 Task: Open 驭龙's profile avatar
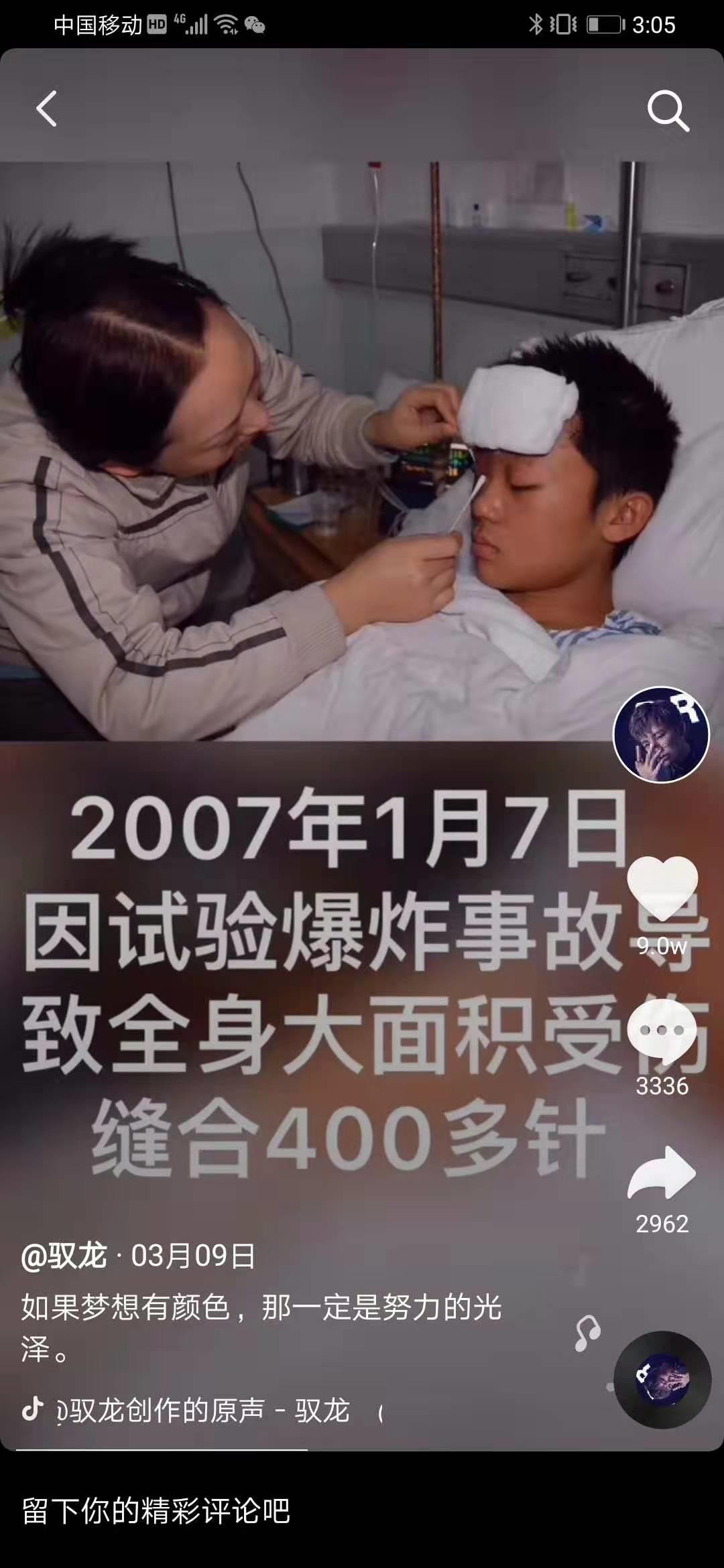662,734
